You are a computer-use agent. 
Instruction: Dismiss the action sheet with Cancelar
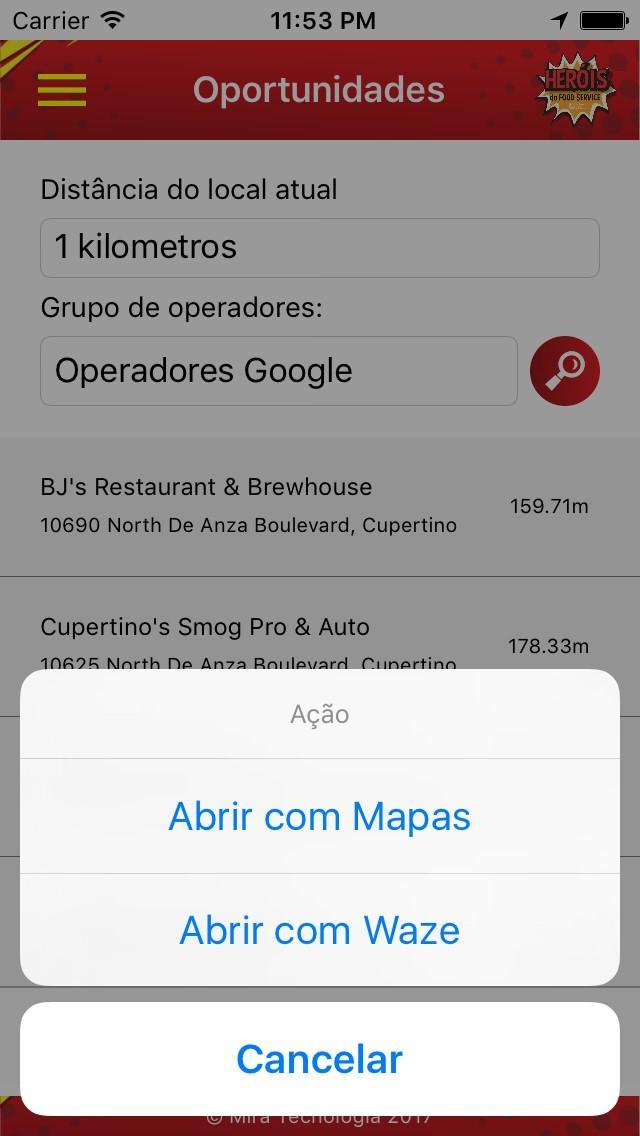(320, 1058)
